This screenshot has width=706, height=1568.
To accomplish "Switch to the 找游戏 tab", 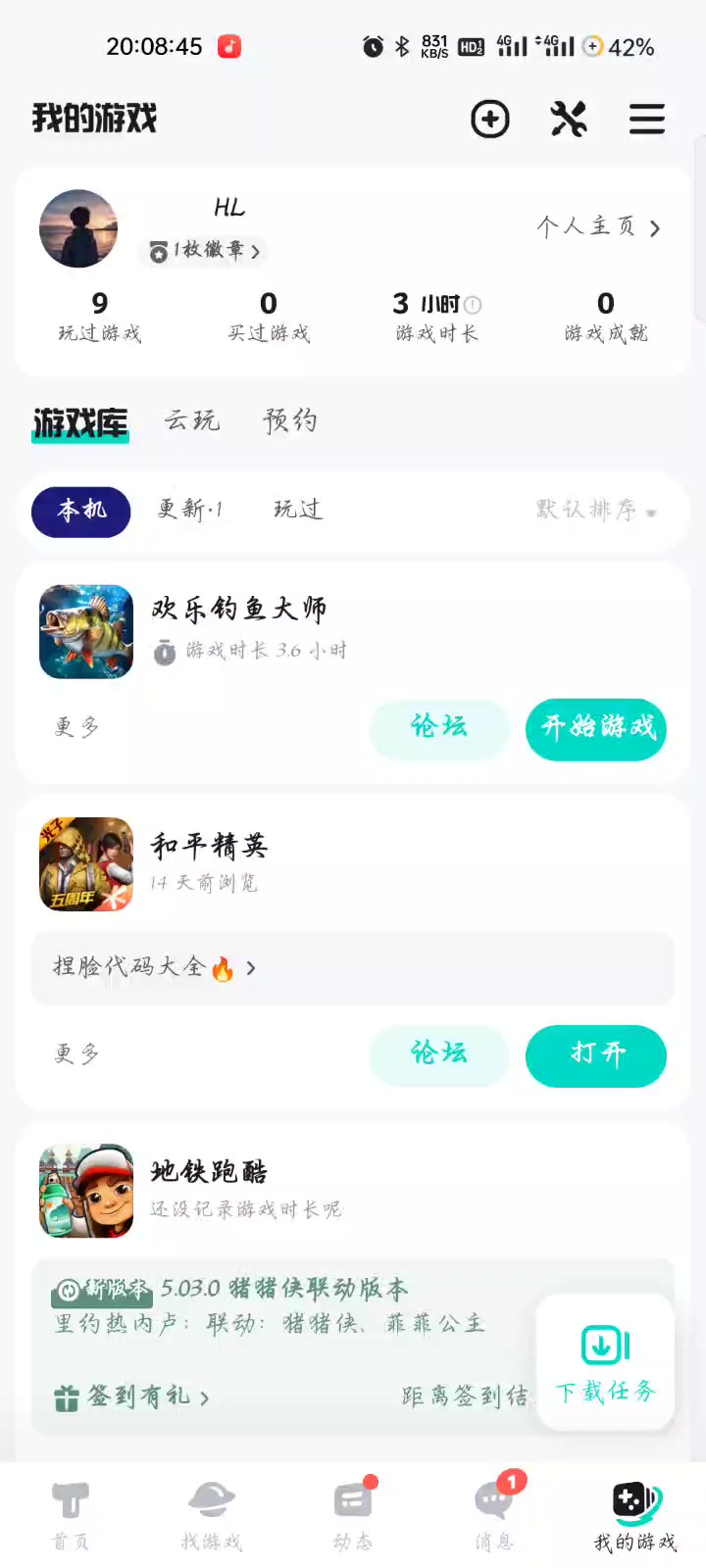I will pos(211,1515).
